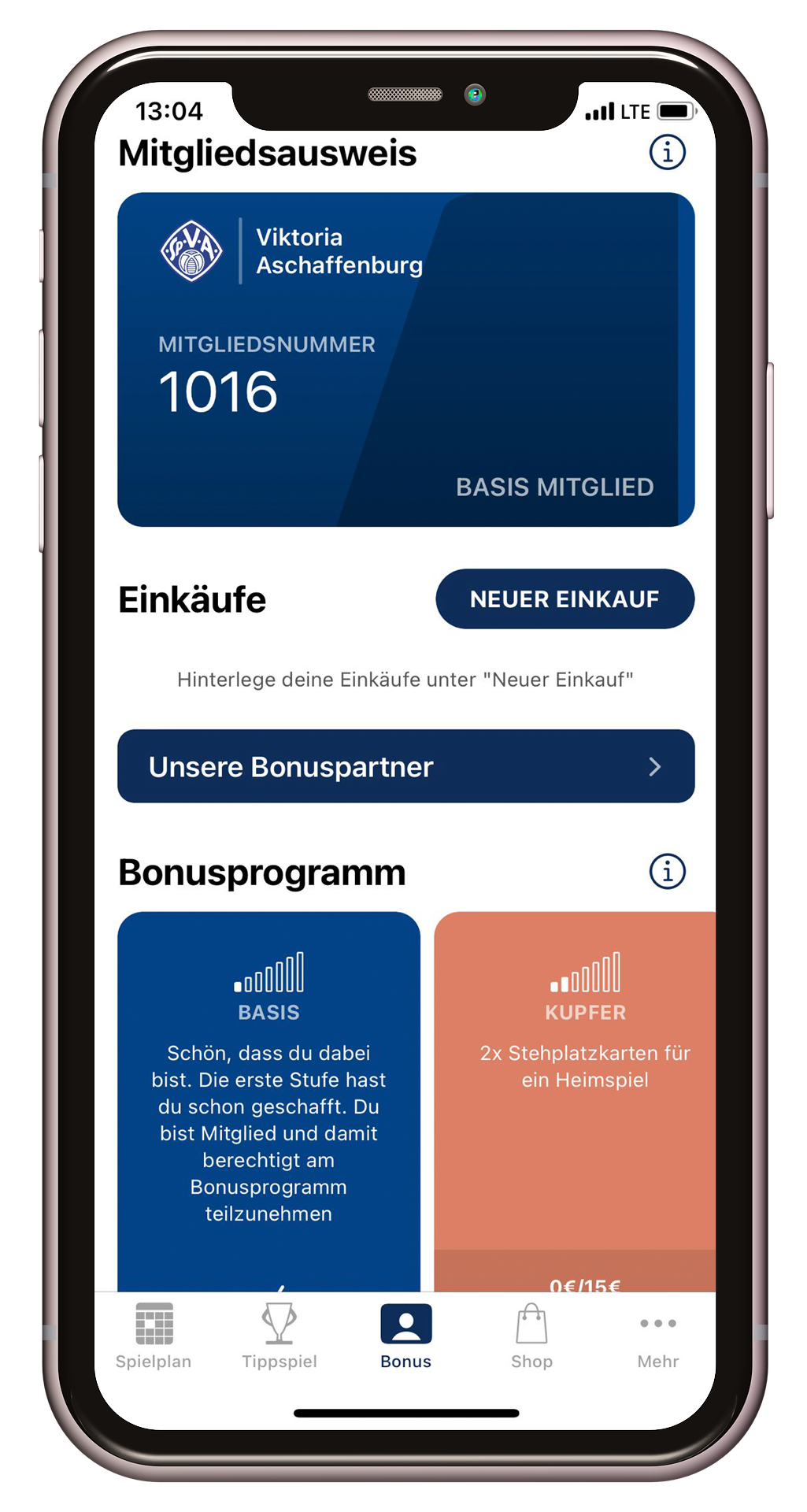Image resolution: width=807 pixels, height=1512 pixels.
Task: Select the Bonus tab
Action: coord(405,1336)
